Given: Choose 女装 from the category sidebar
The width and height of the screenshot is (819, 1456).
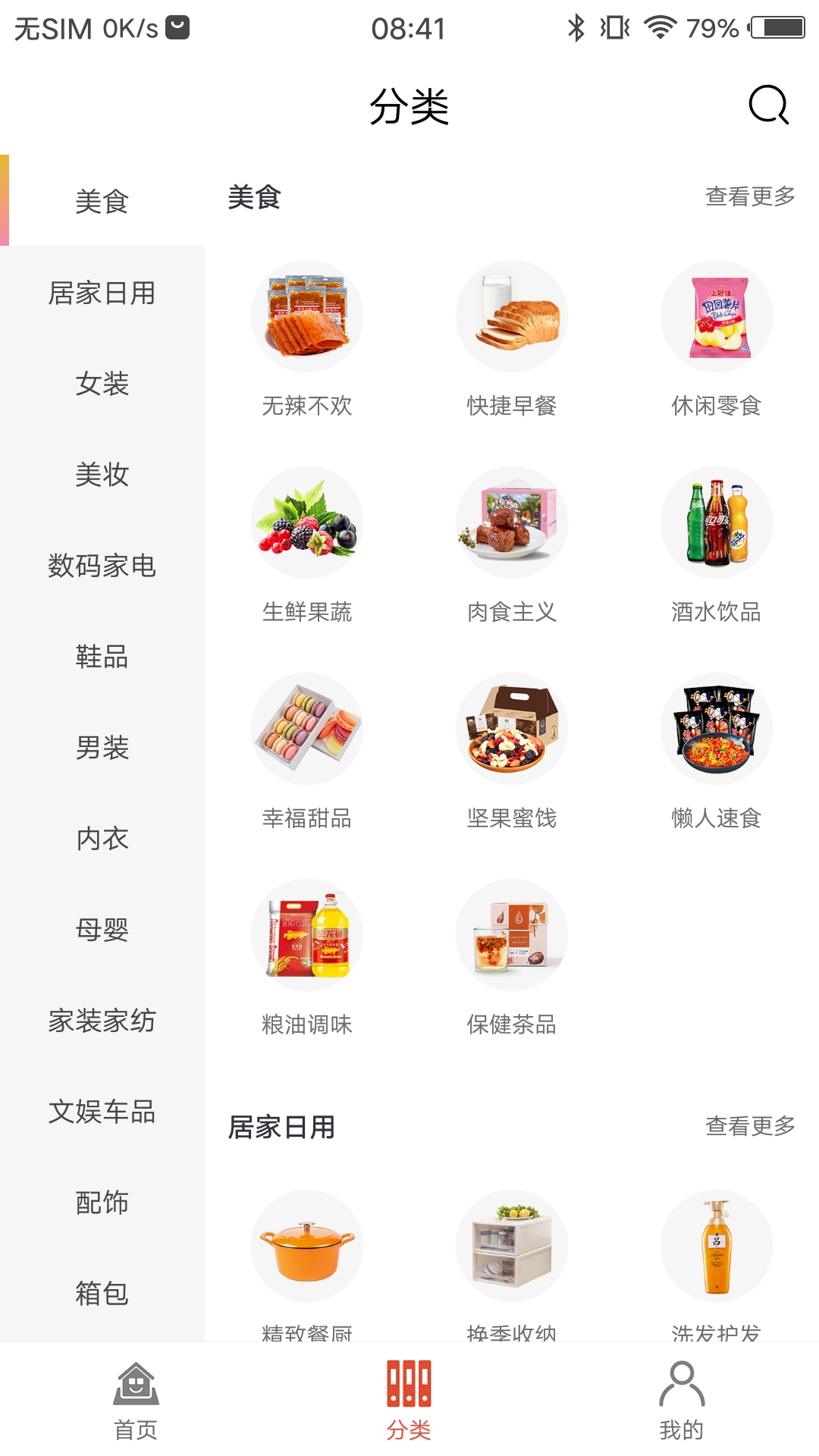Looking at the screenshot, I should [x=102, y=383].
